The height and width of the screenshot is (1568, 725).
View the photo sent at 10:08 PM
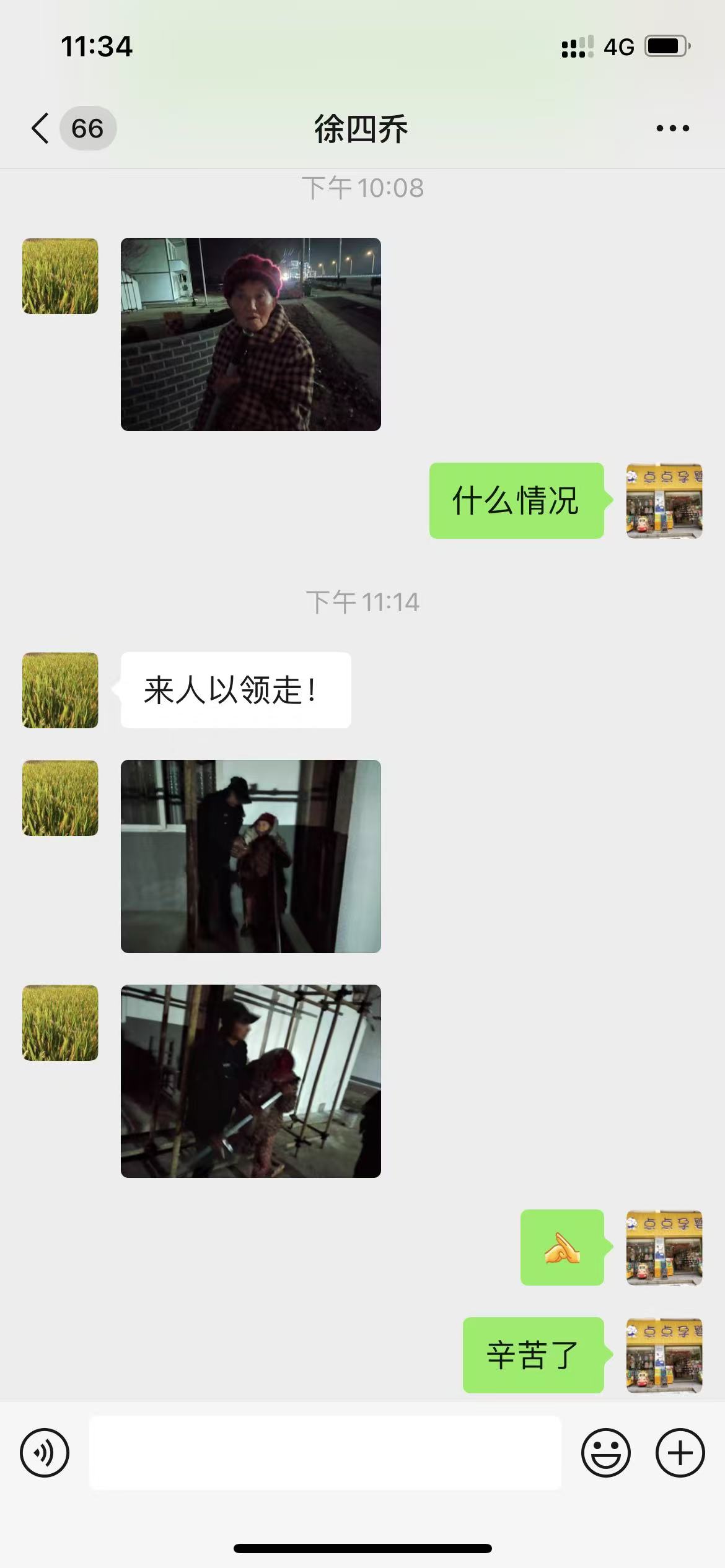tap(250, 334)
